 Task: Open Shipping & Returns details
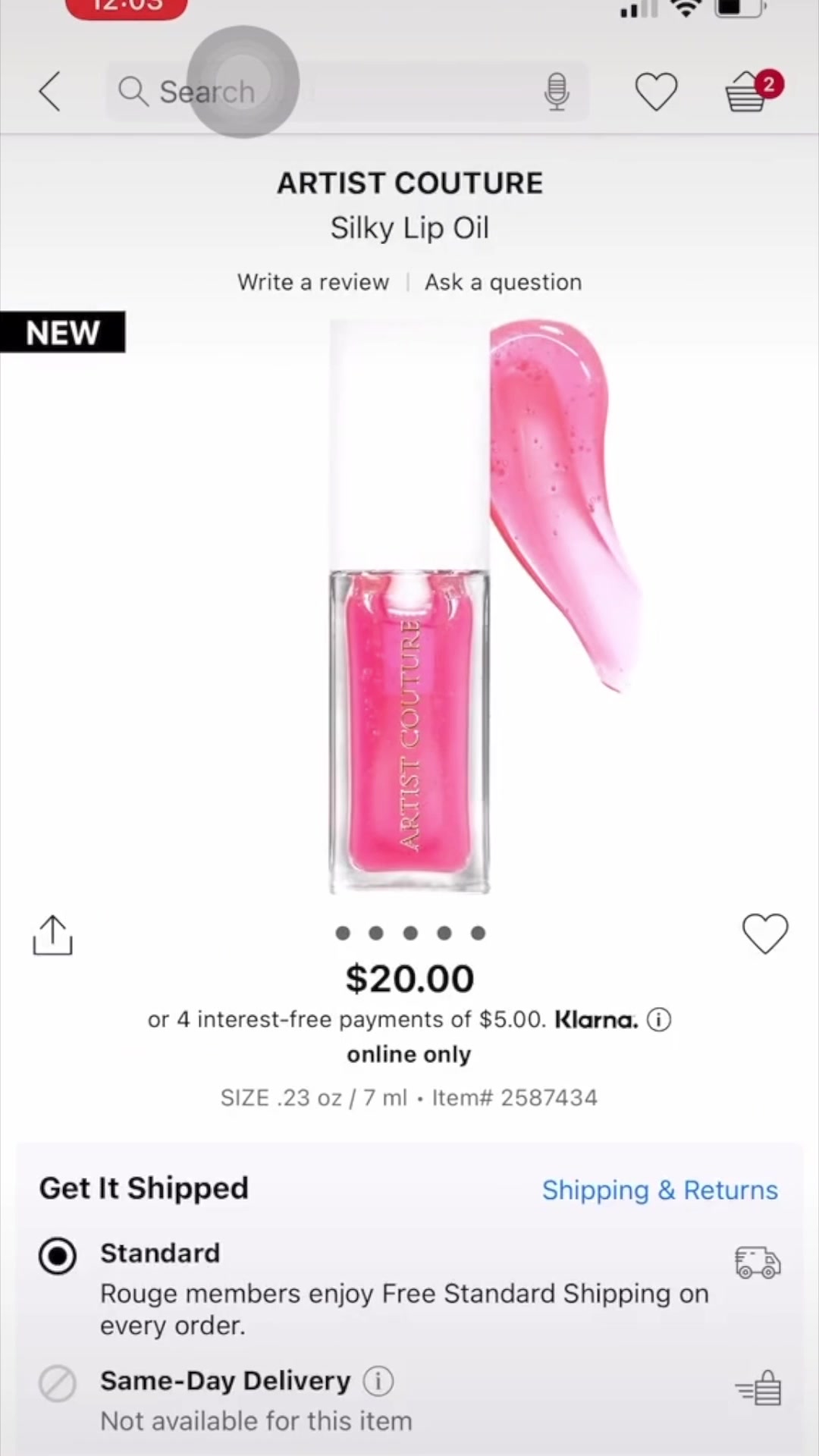point(660,1190)
